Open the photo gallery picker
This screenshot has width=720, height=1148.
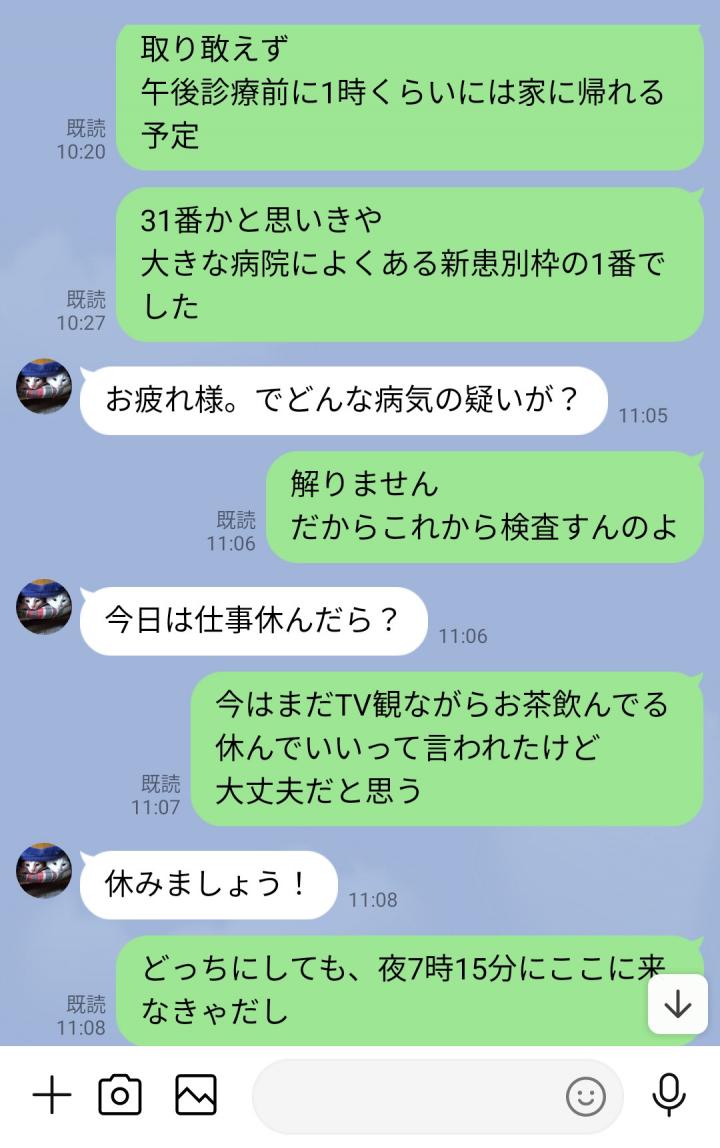195,1096
